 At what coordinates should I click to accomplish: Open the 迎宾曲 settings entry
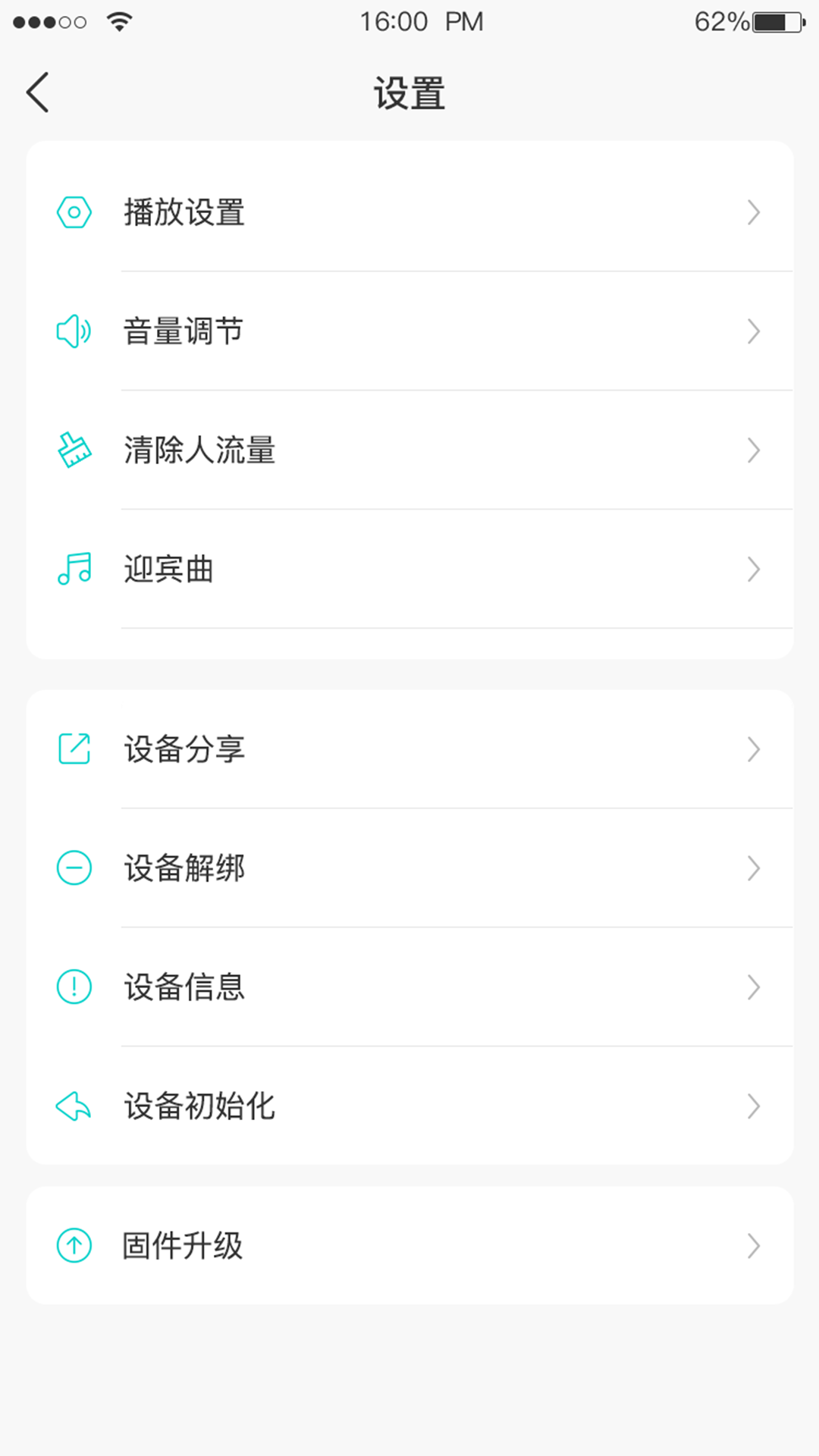409,570
